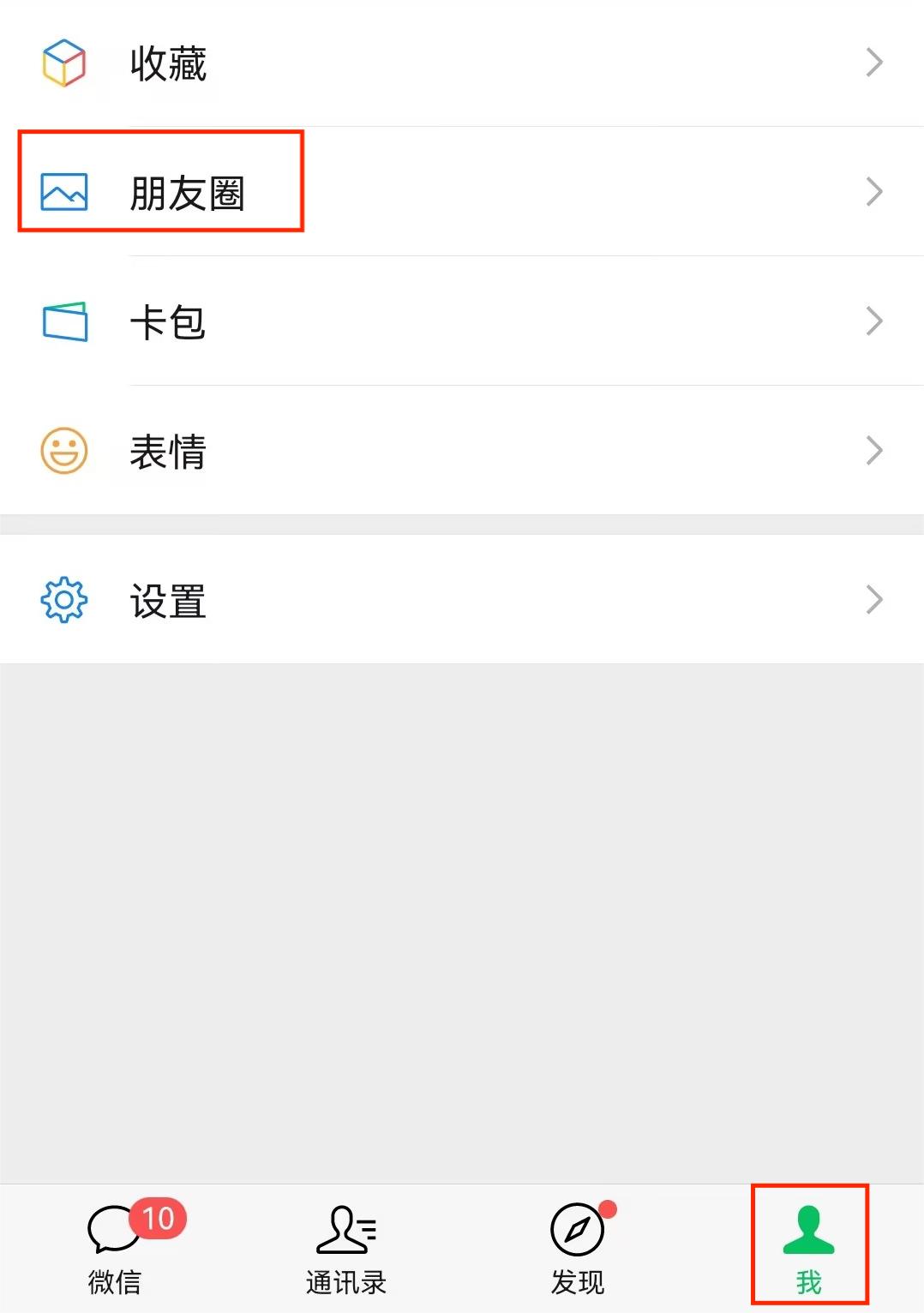
Task: Tap the chevron next to 朋友圈
Action: coord(874,192)
